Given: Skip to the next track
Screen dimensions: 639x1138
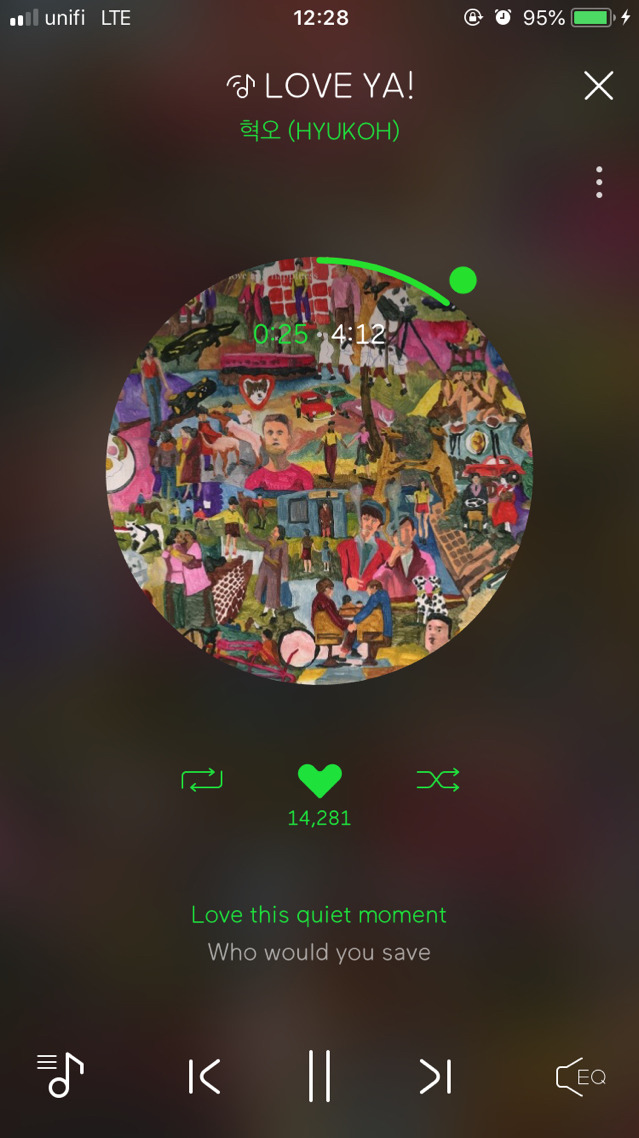Looking at the screenshot, I should 435,1077.
